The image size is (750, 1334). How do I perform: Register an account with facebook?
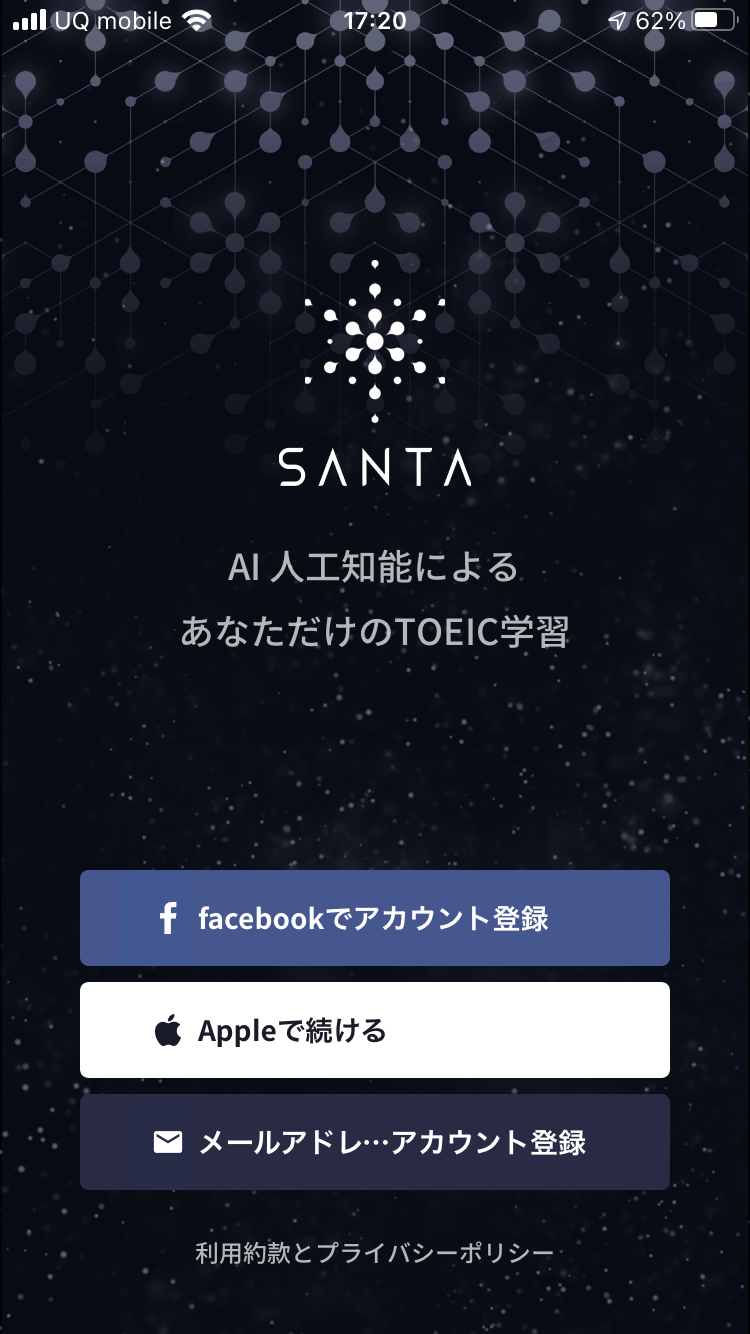coord(374,918)
